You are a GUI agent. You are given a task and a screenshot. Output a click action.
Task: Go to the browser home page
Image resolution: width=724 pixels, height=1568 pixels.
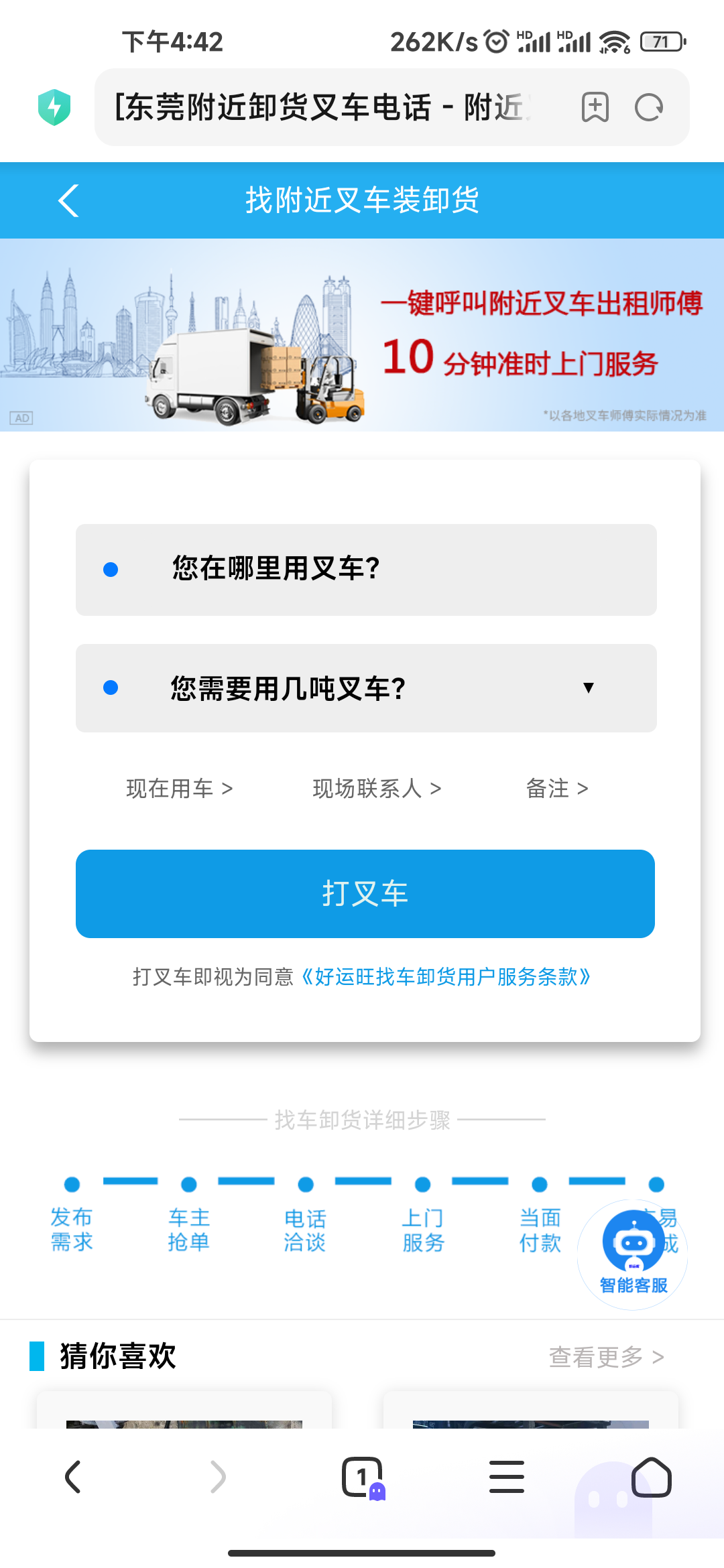651,1477
